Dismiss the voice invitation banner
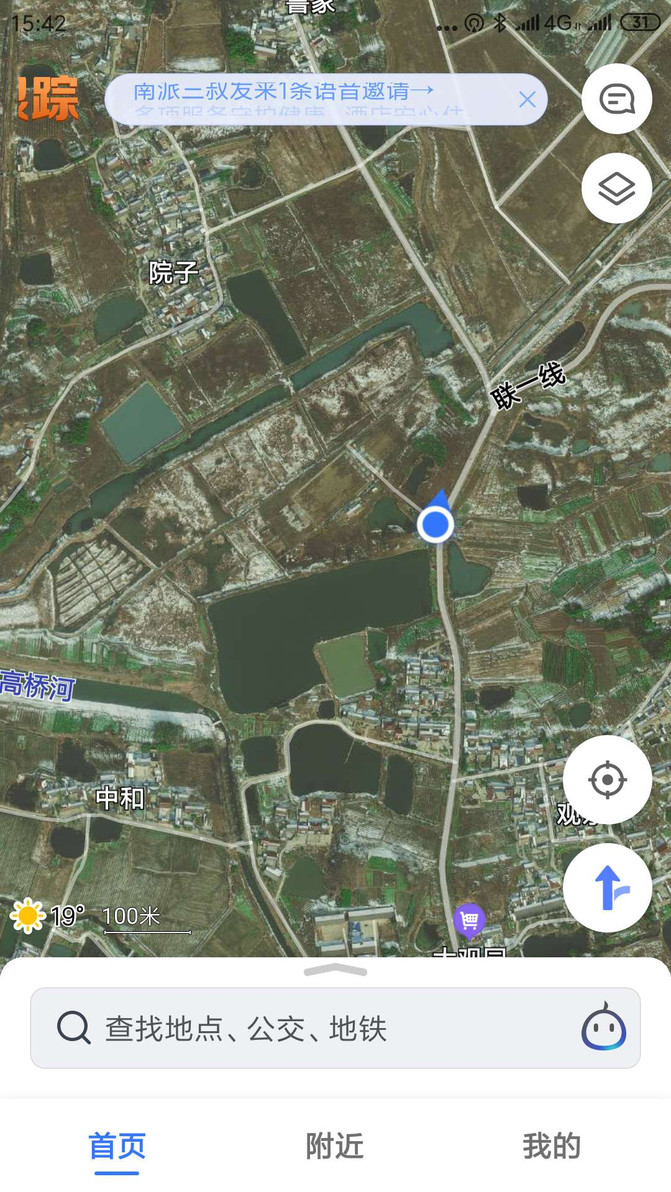Image resolution: width=671 pixels, height=1192 pixels. point(527,100)
